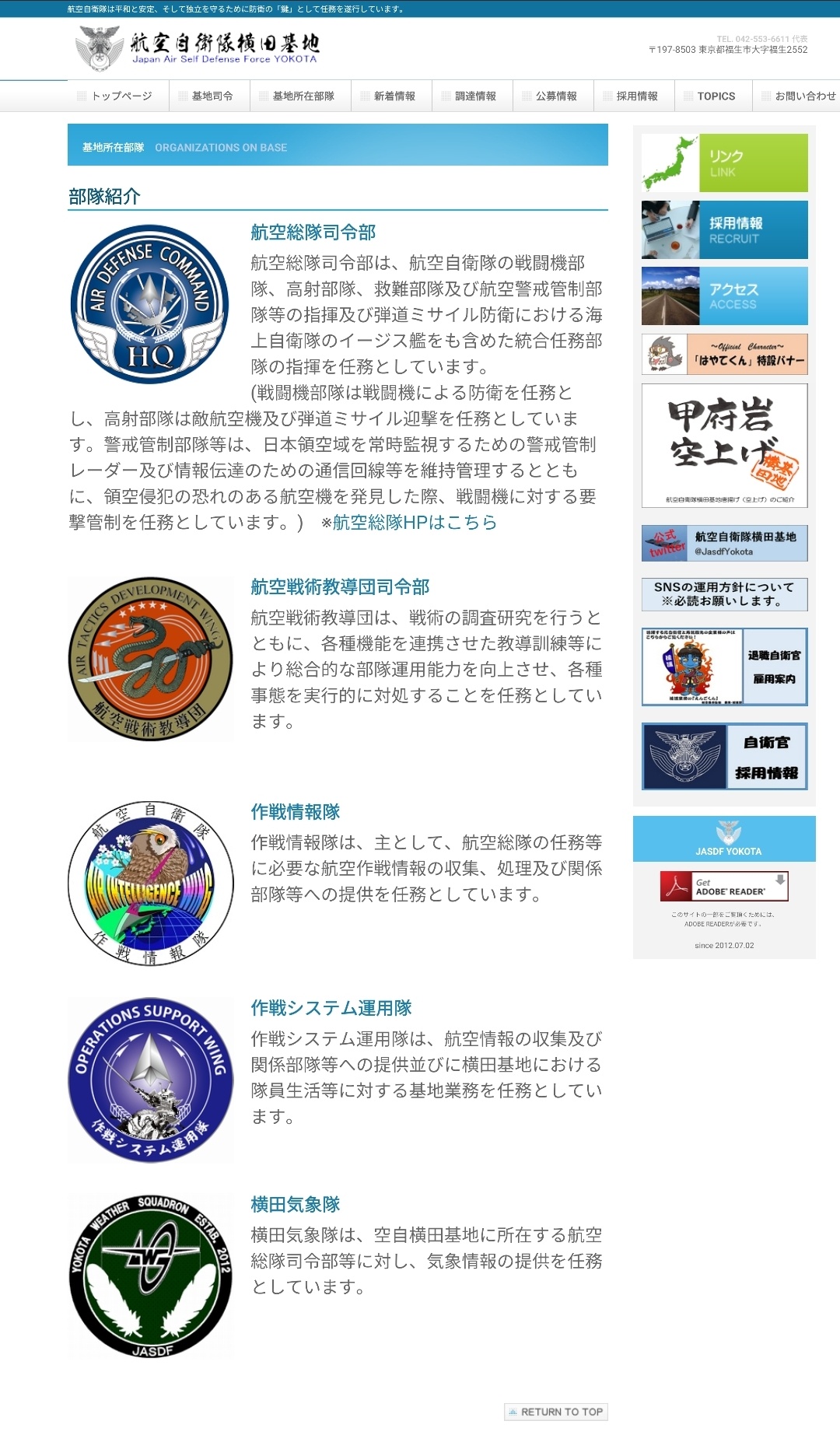The height and width of the screenshot is (1449, 840).
Task: Visit the official Twitter @JasdfYokota banner
Action: tap(724, 543)
